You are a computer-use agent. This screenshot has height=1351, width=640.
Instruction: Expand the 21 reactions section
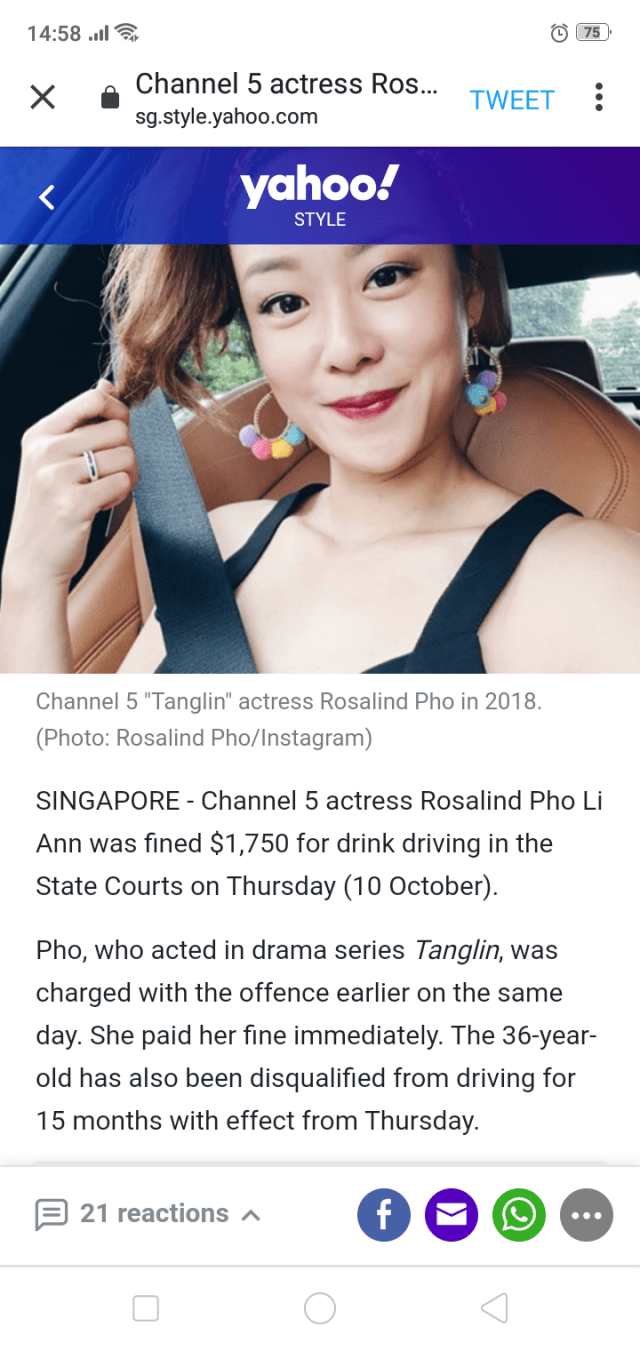[x=150, y=1214]
